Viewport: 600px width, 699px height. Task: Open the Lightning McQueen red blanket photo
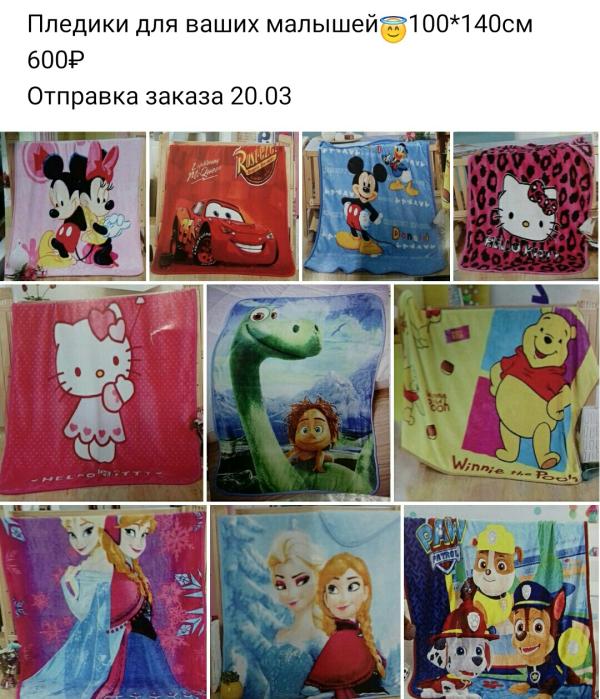point(224,206)
